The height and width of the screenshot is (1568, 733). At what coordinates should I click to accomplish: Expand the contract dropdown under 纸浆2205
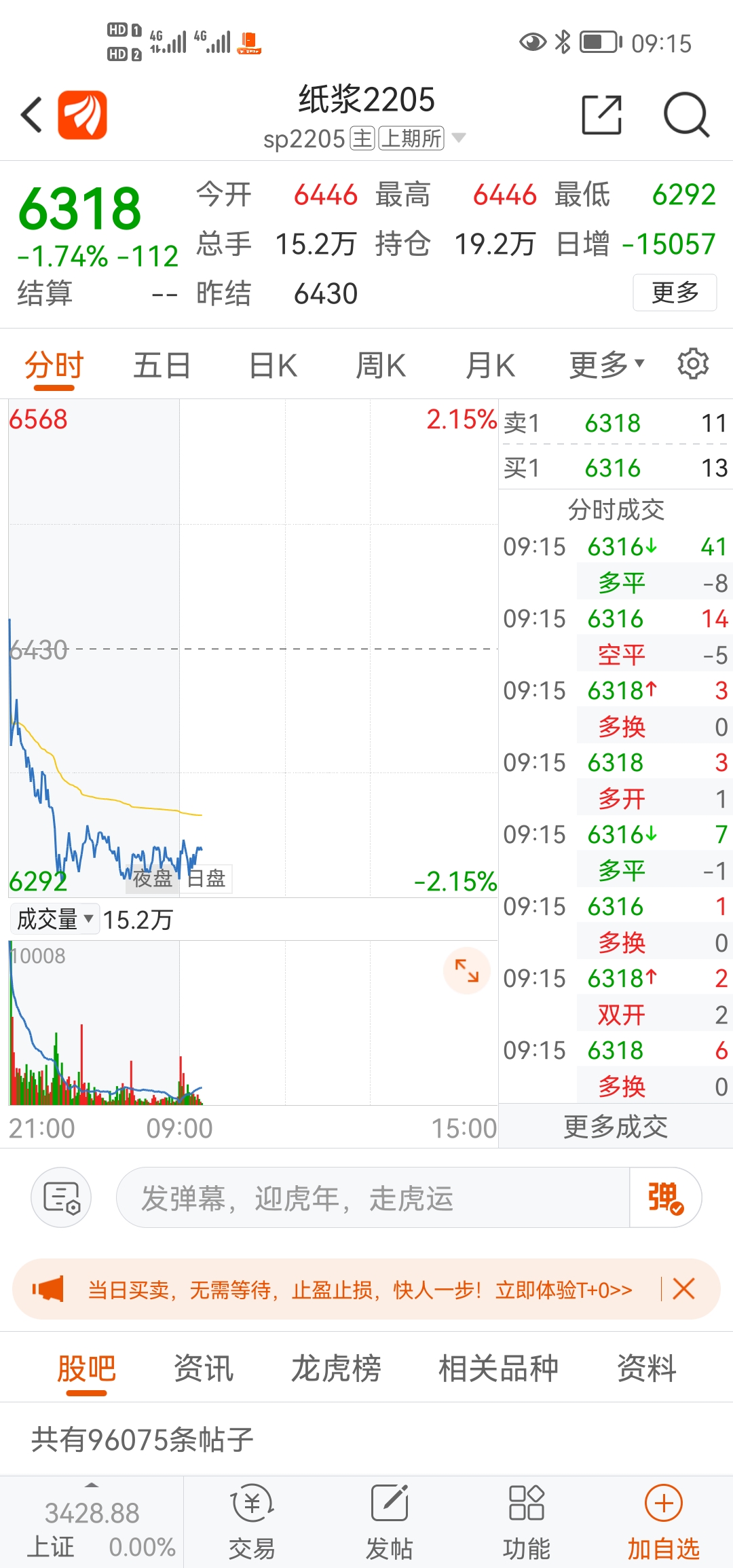click(x=459, y=138)
